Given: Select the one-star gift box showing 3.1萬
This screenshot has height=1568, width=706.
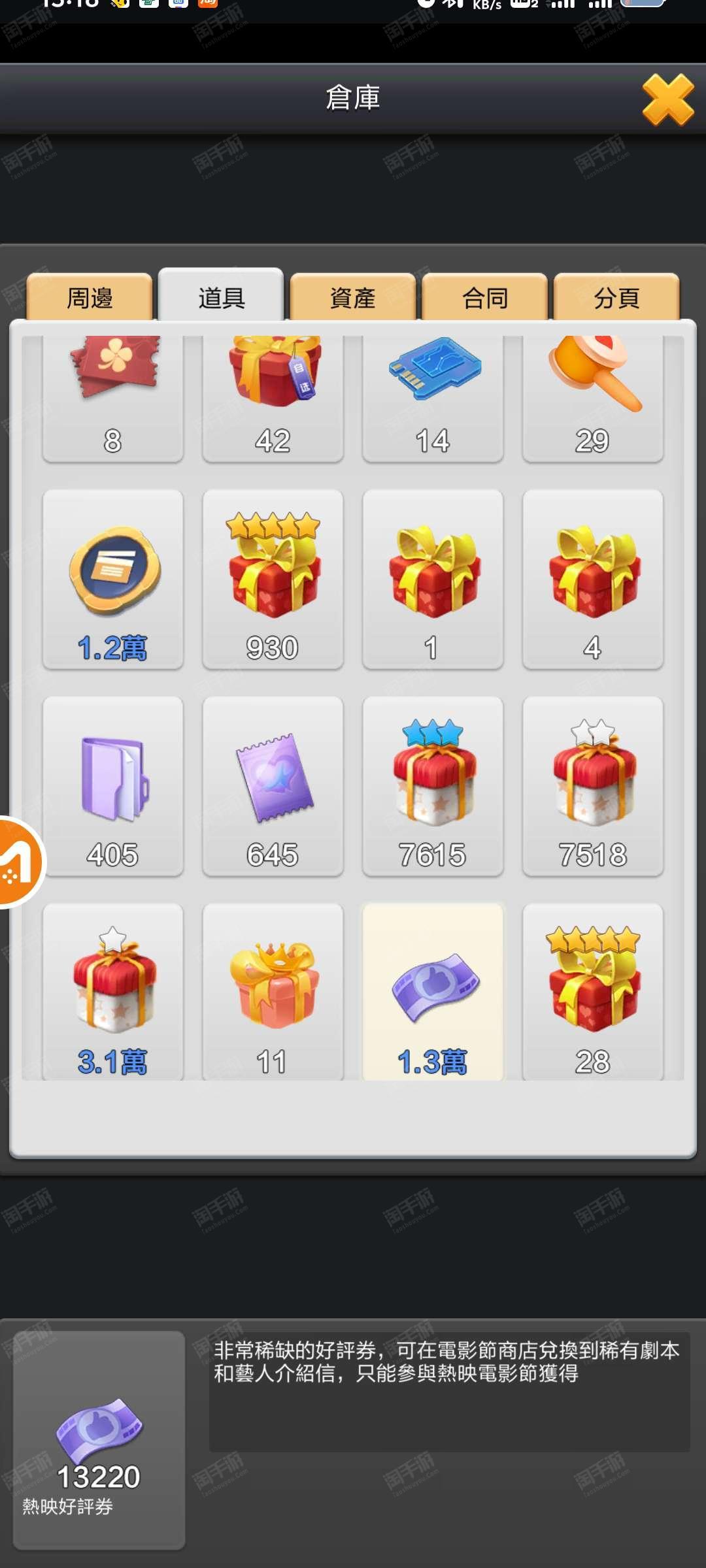Looking at the screenshot, I should [x=113, y=992].
